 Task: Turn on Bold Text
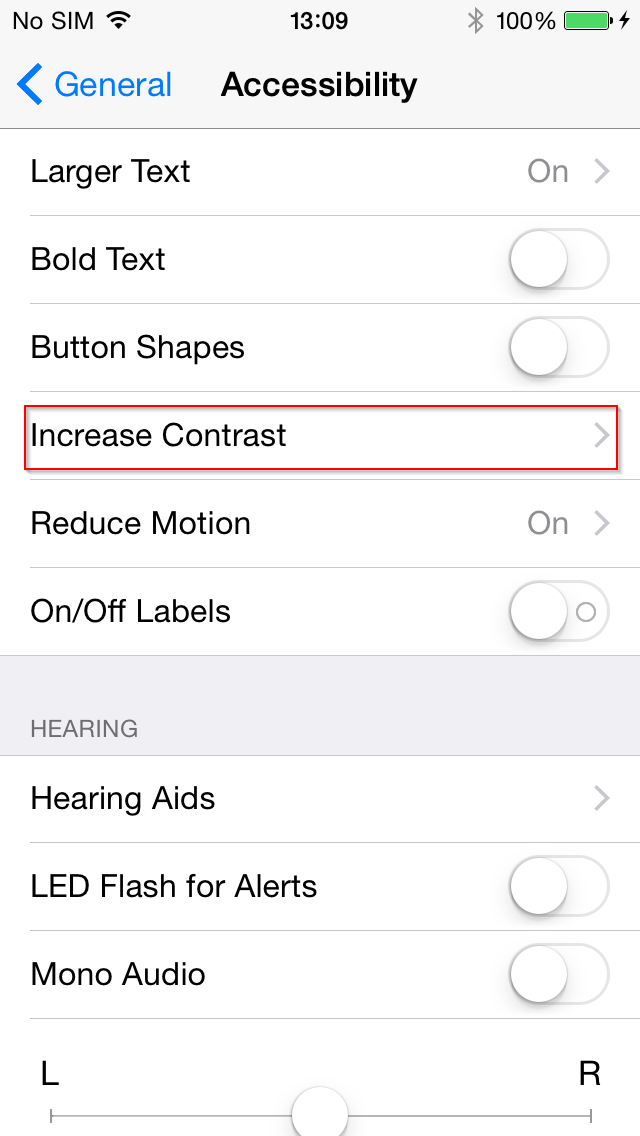point(558,260)
